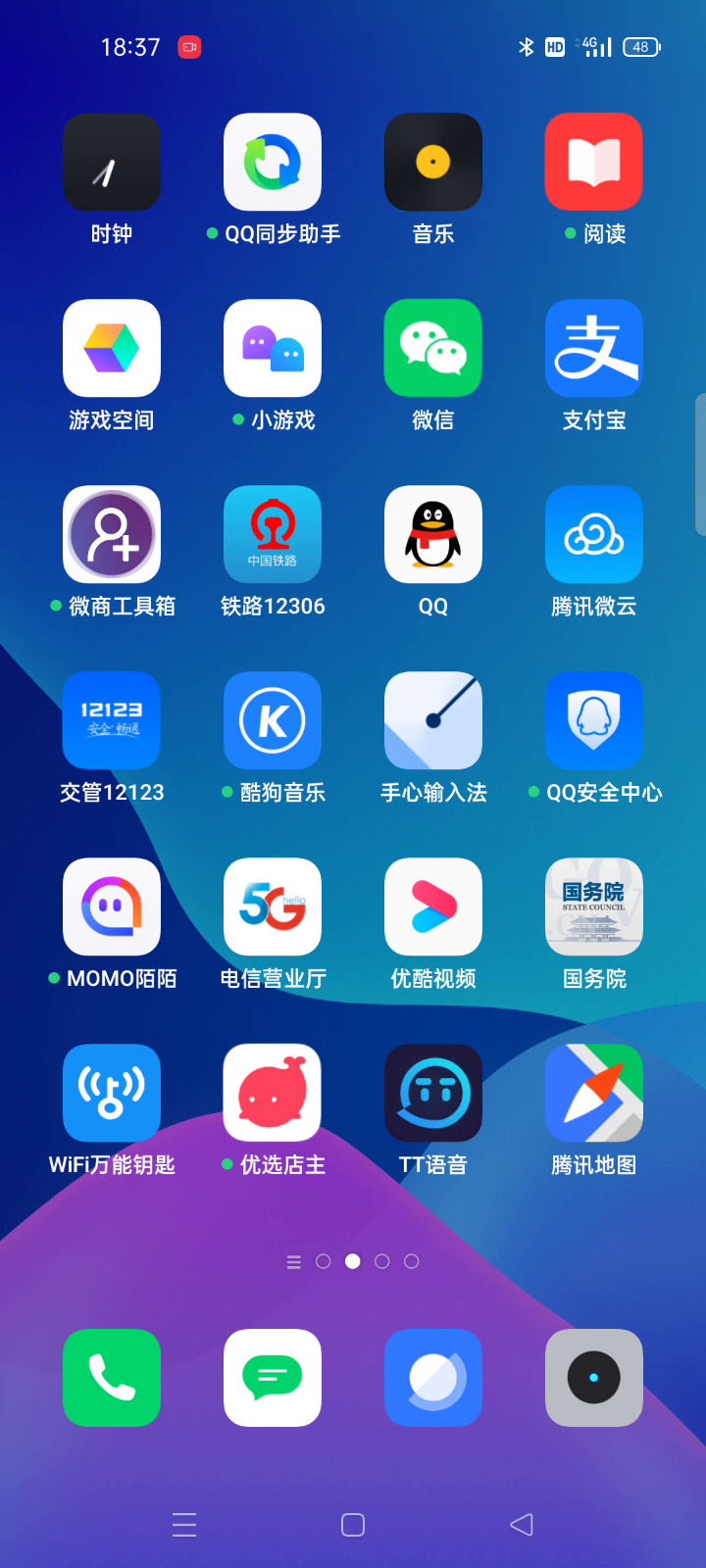The height and width of the screenshot is (1568, 706).
Task: Open 优酷视频 Youku video app
Action: pos(432,906)
